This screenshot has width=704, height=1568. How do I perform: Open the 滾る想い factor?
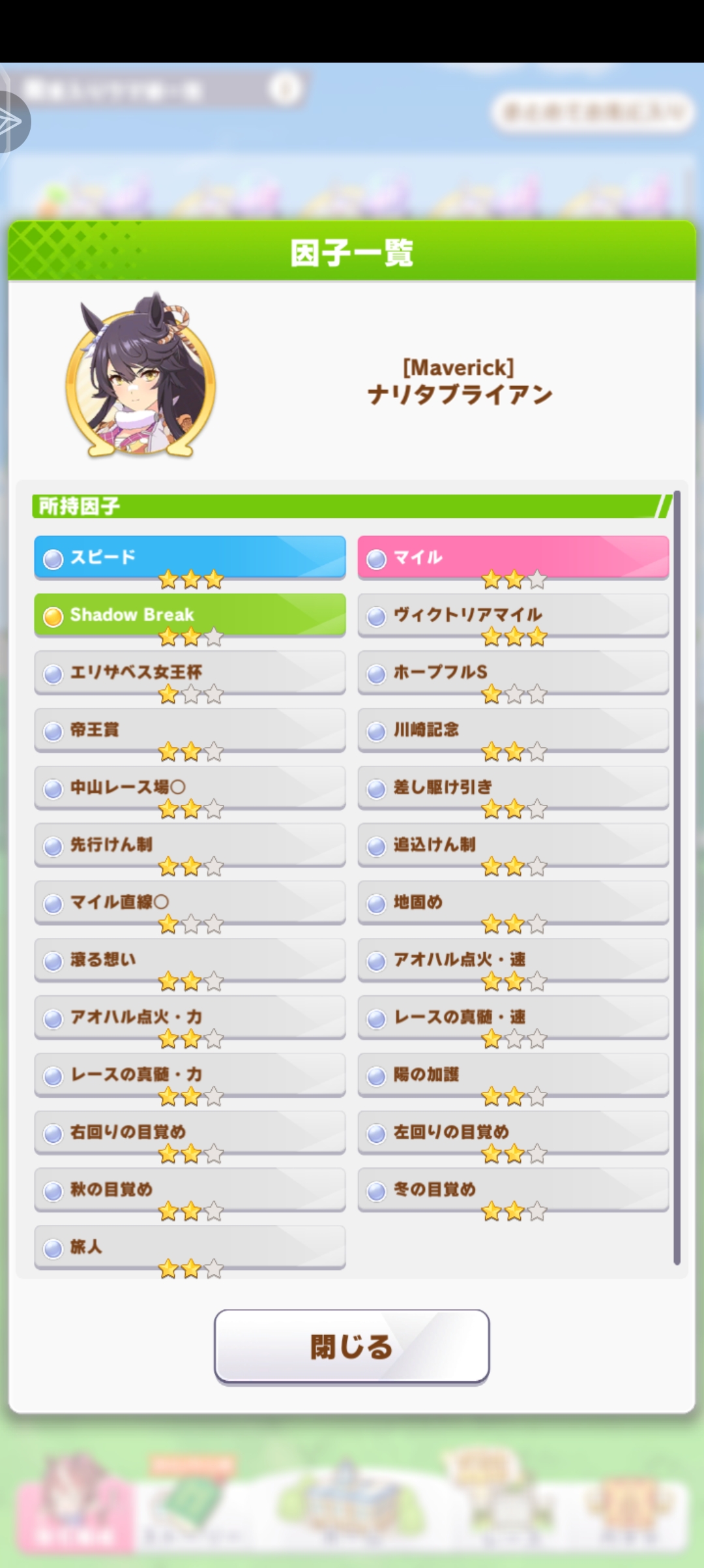pos(190,959)
